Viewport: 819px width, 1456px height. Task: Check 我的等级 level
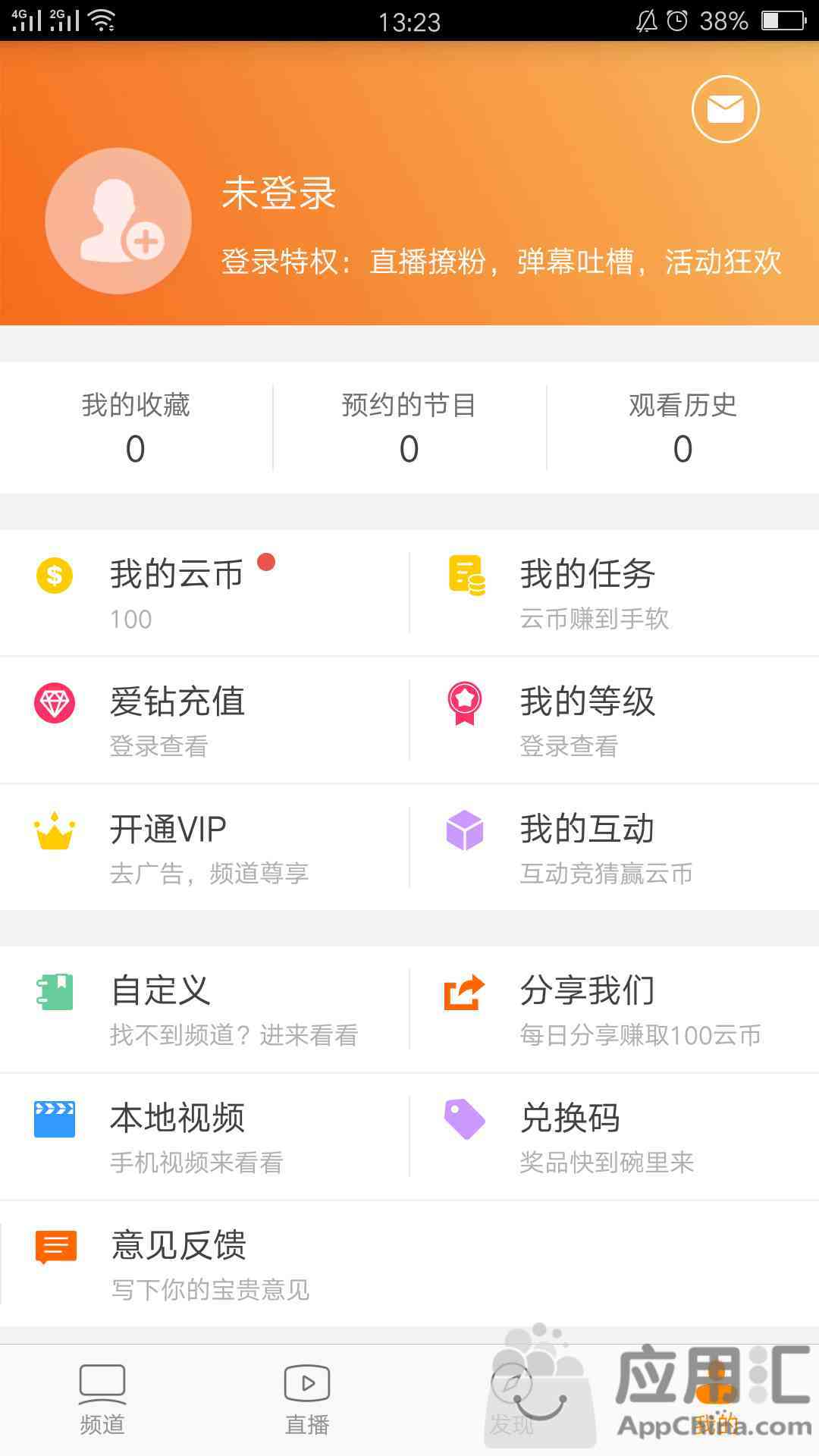[x=614, y=720]
